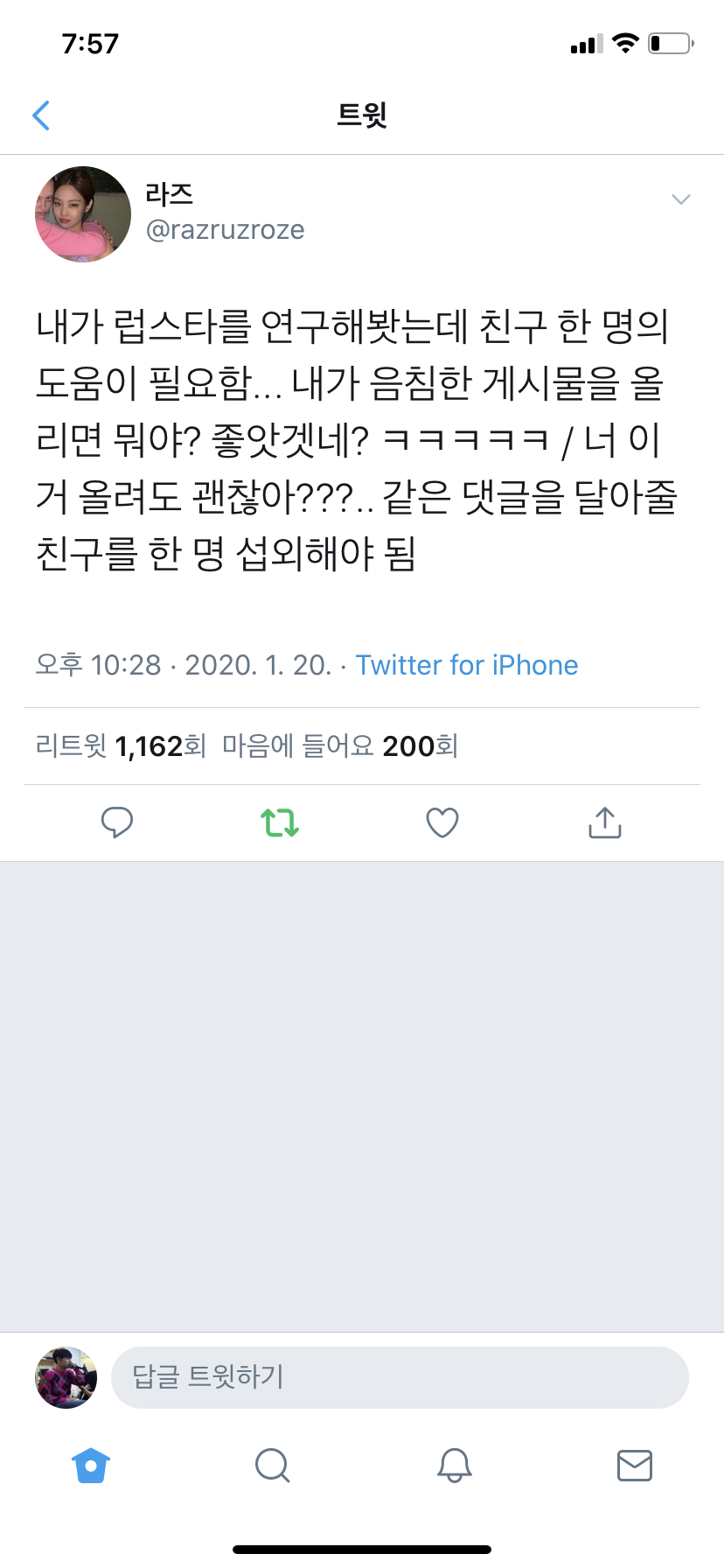Viewport: 724px width, 1568px height.
Task: Tap the share upload icon
Action: point(604,822)
